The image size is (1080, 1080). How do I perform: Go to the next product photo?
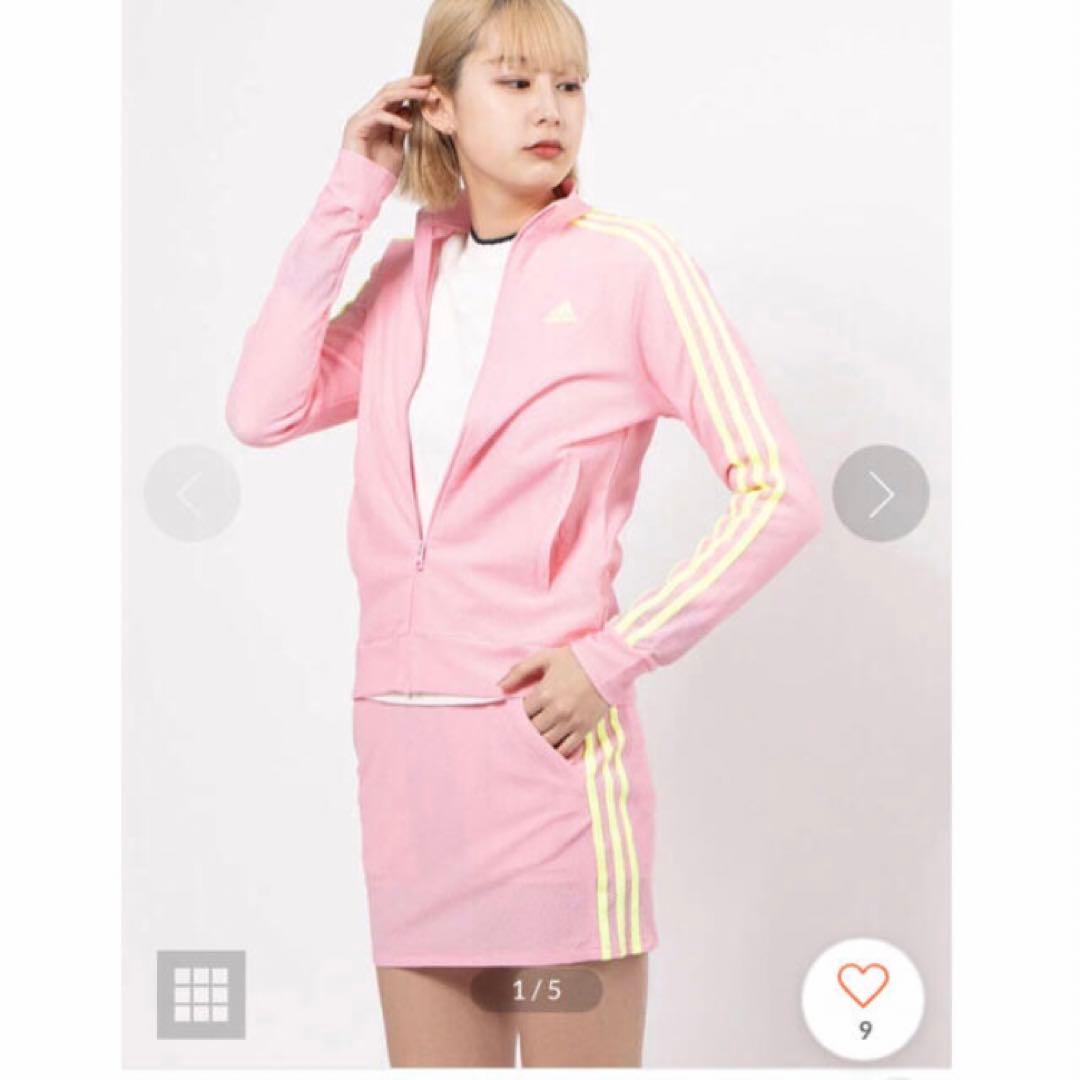coord(880,493)
